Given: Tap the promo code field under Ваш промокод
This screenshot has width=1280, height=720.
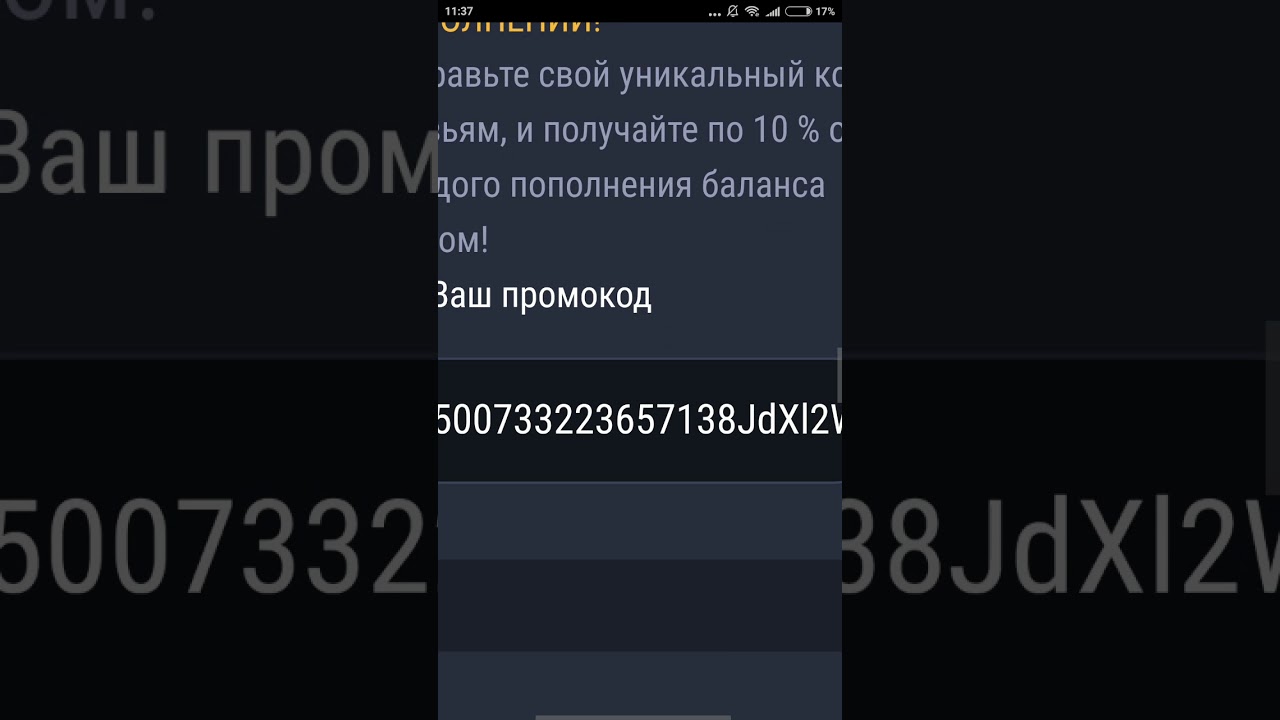Looking at the screenshot, I should tap(640, 421).
